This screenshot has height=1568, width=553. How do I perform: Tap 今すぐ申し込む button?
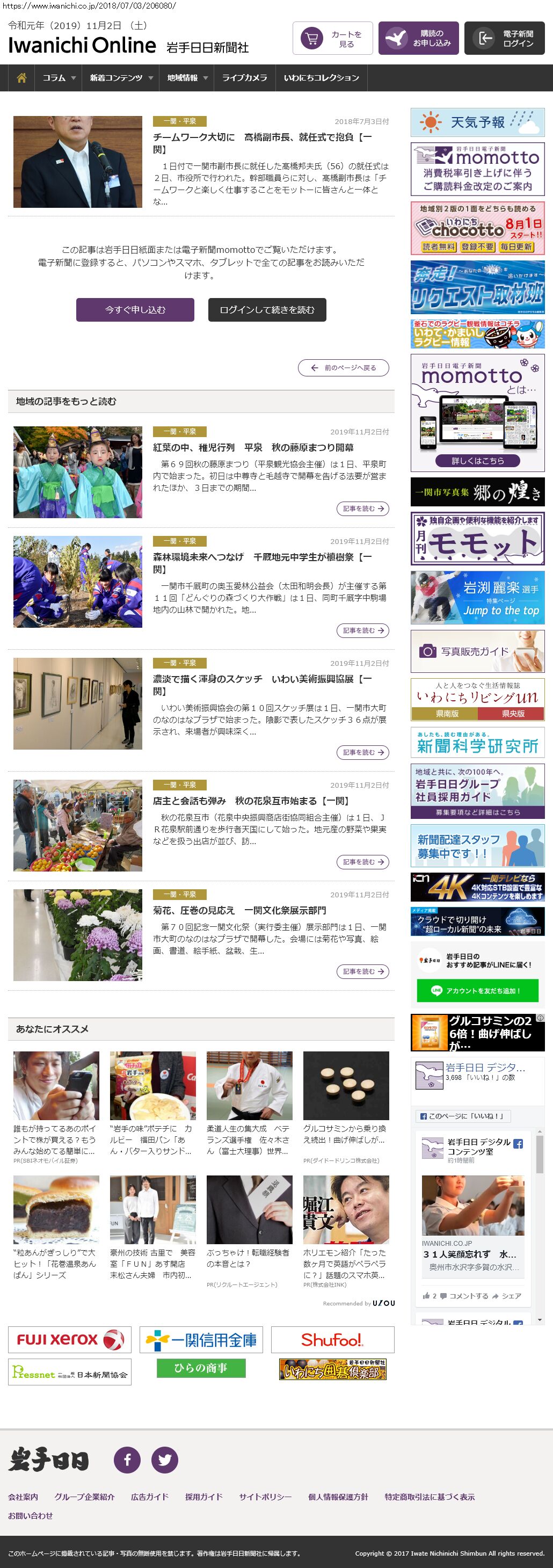135,310
